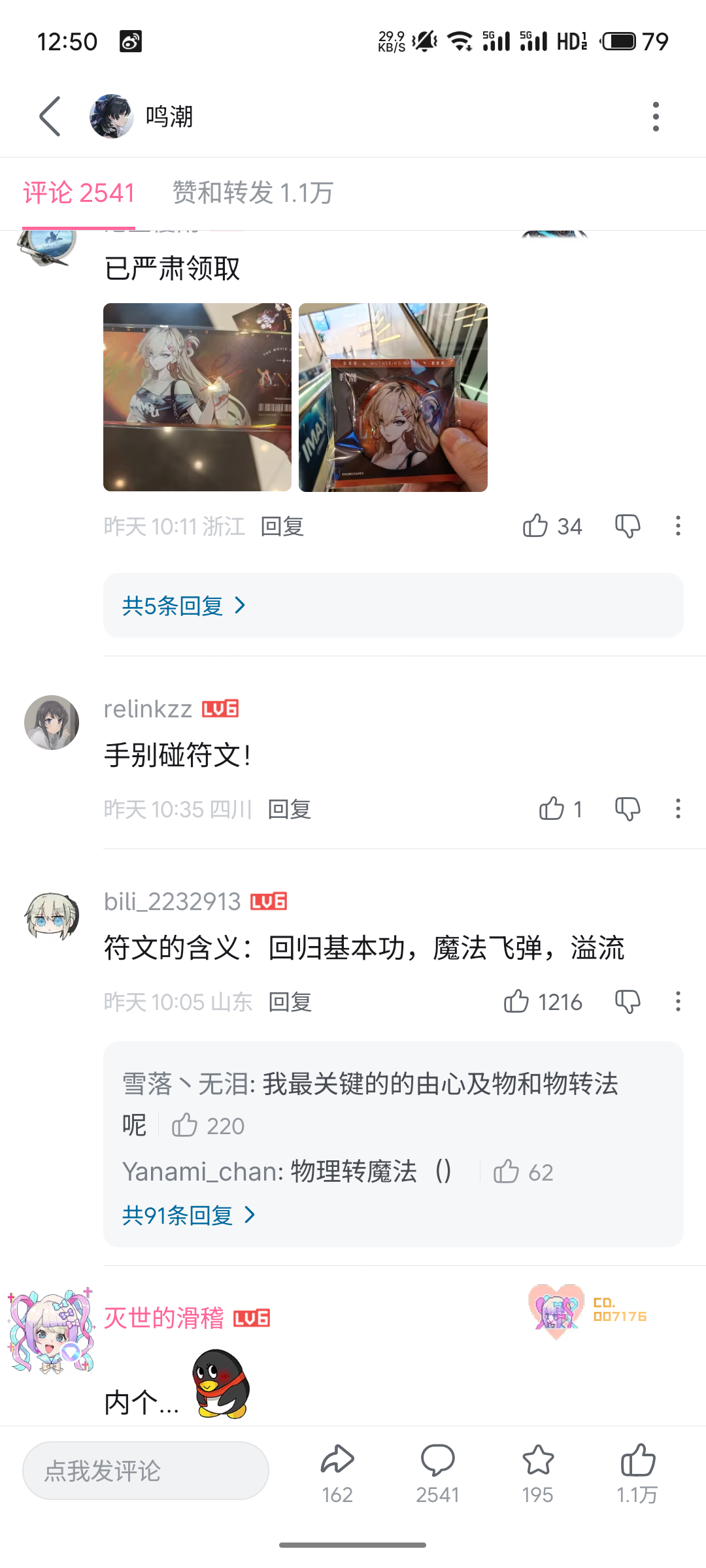The height and width of the screenshot is (1568, 706).
Task: Dislike relinkzz's comment
Action: click(628, 809)
